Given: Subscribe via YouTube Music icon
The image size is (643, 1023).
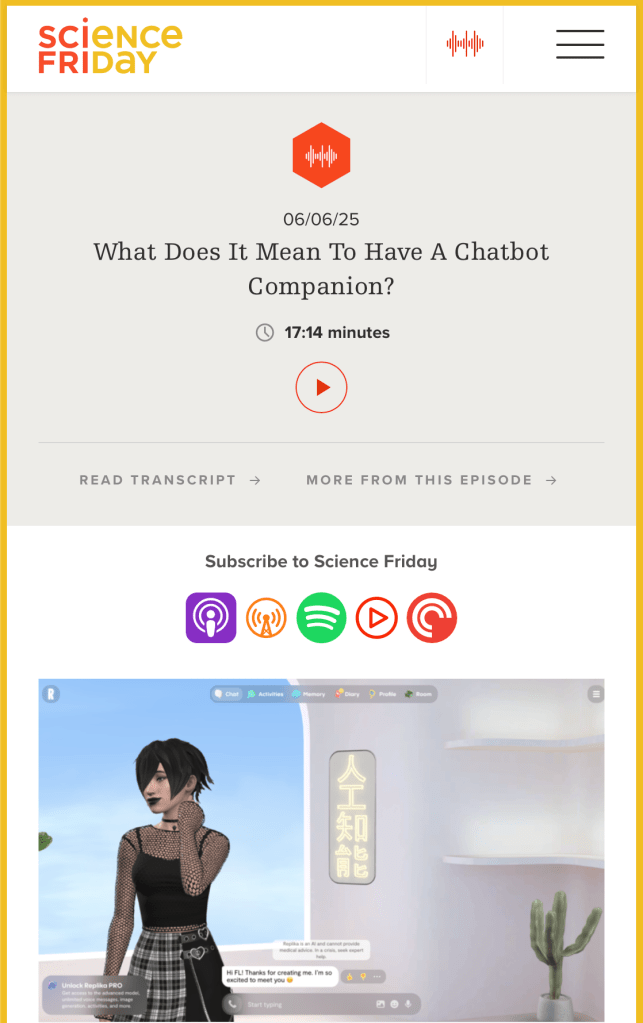Looking at the screenshot, I should 376,618.
